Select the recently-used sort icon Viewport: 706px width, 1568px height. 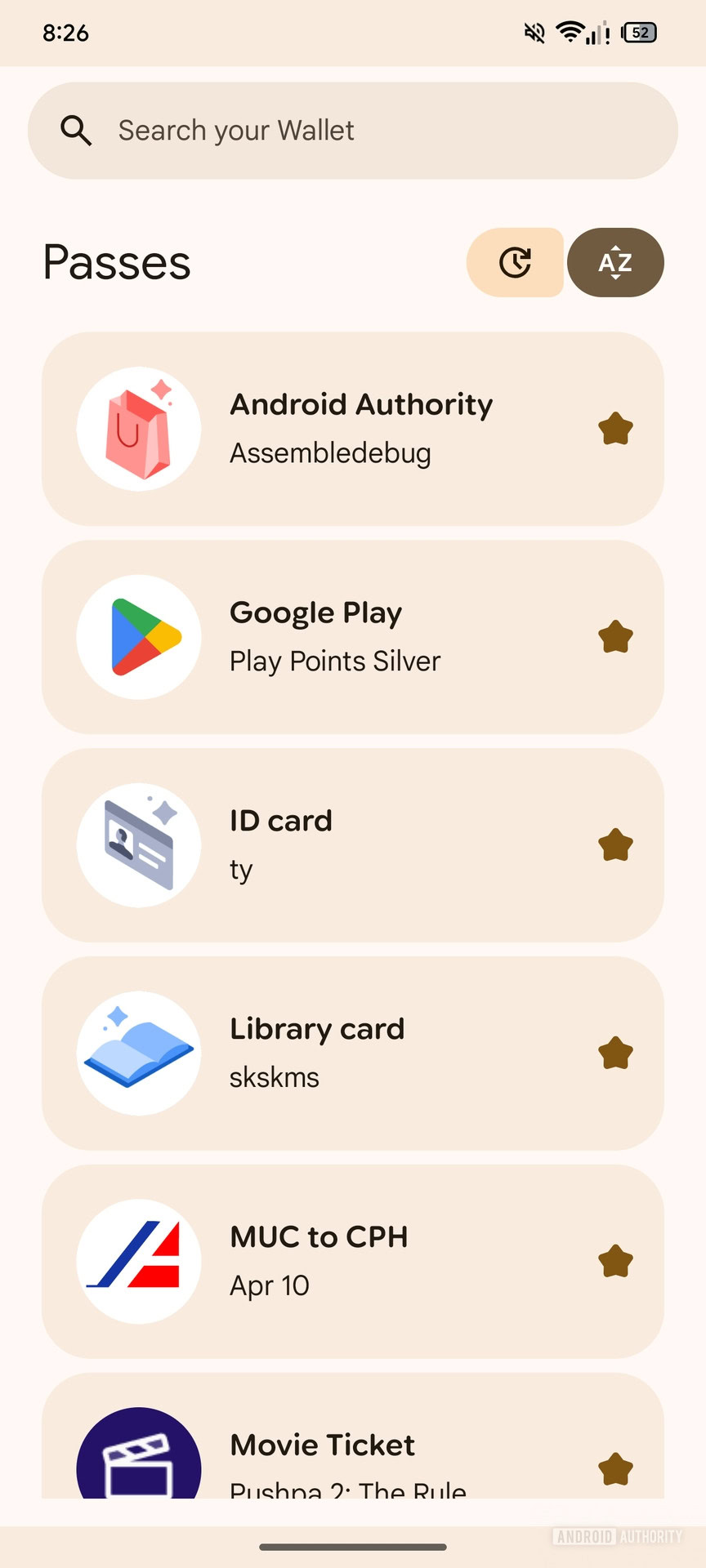(x=515, y=262)
